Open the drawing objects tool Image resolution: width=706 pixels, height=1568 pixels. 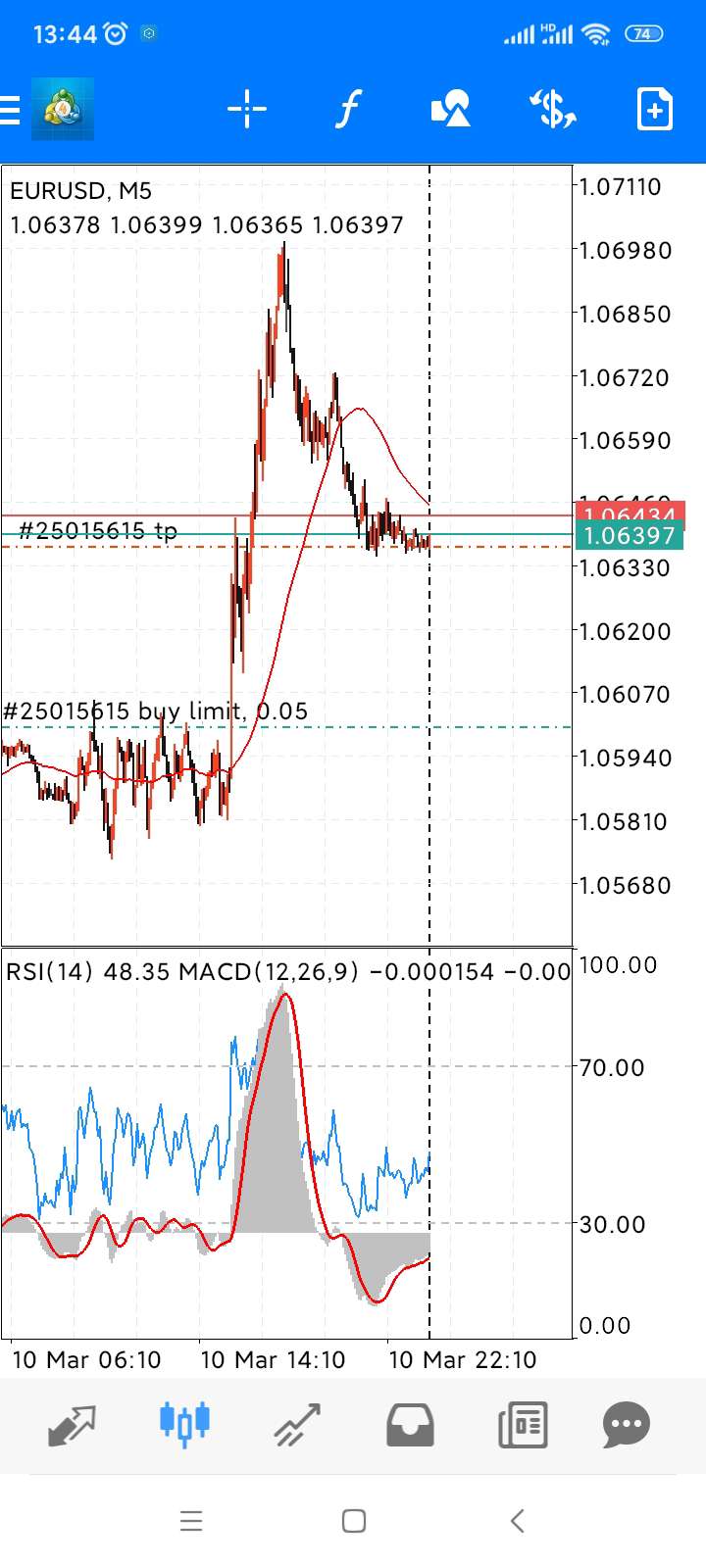(451, 109)
